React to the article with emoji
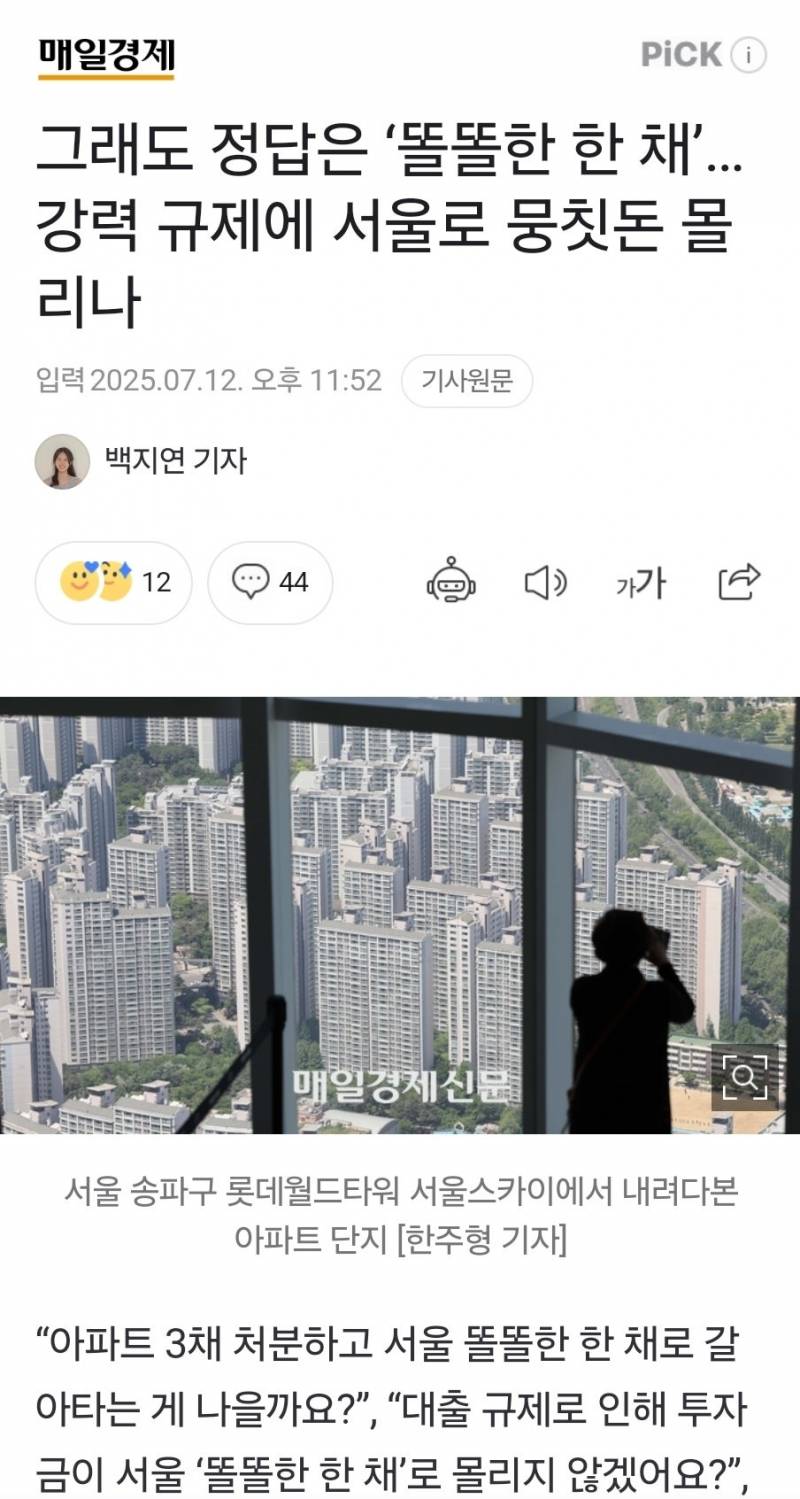Image resolution: width=800 pixels, height=1499 pixels. tap(113, 582)
